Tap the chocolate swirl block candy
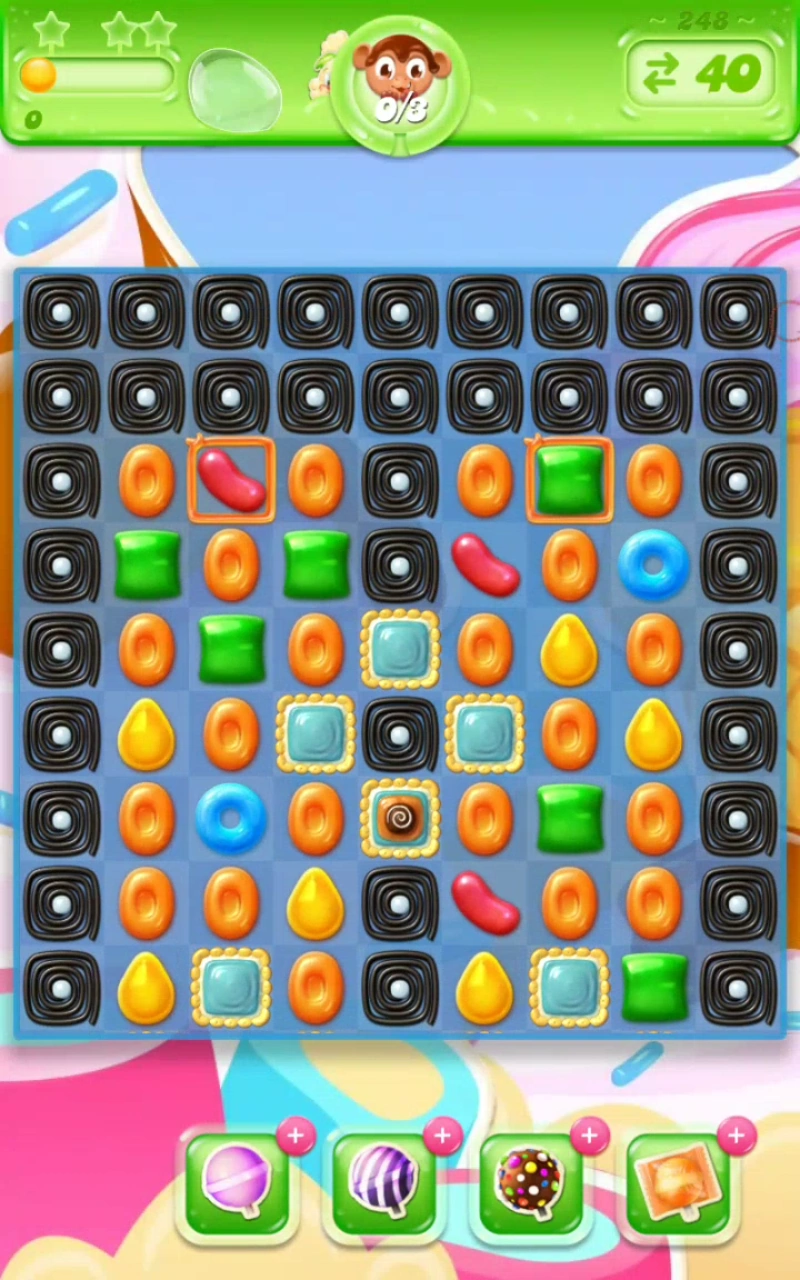The width and height of the screenshot is (800, 1280). coord(400,819)
